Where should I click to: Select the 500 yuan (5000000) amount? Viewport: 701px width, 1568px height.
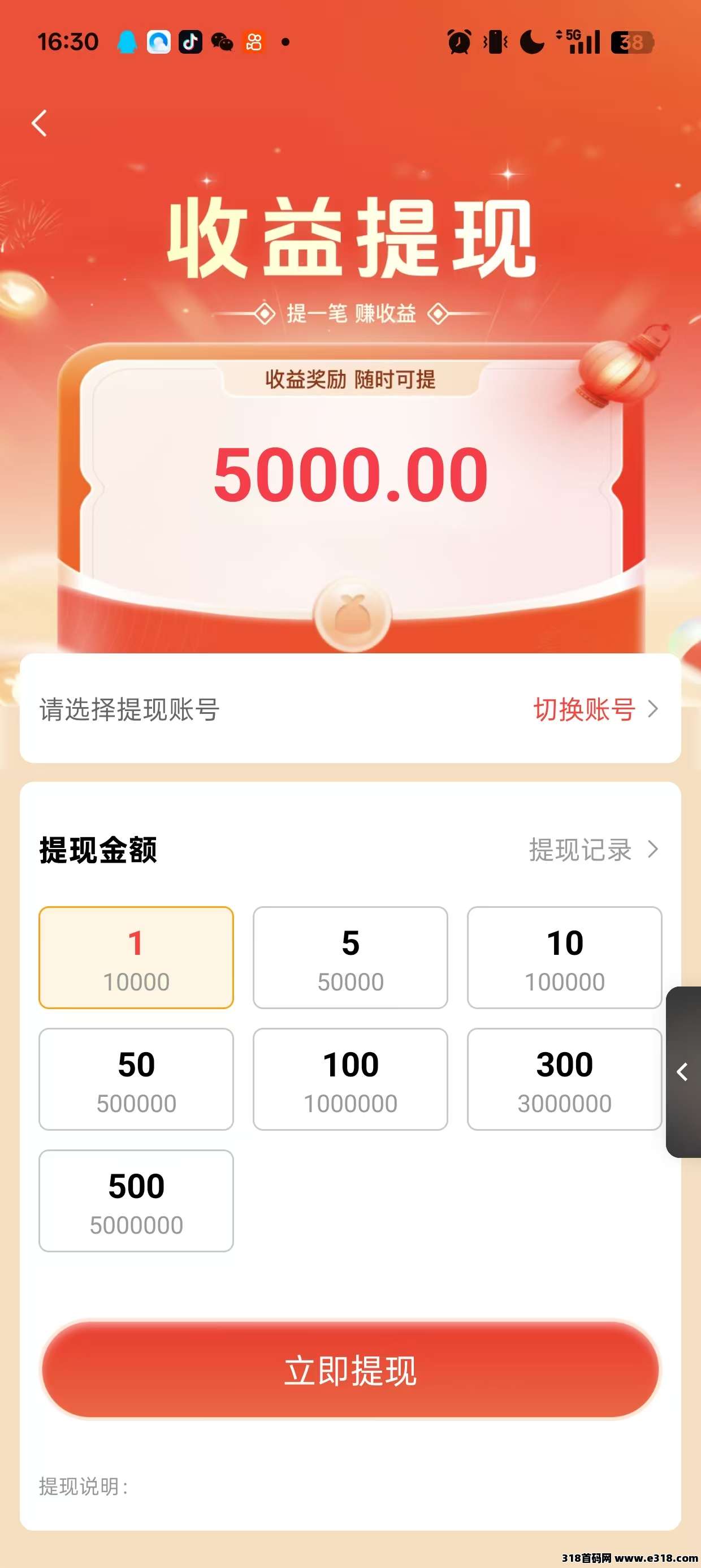[x=136, y=1200]
